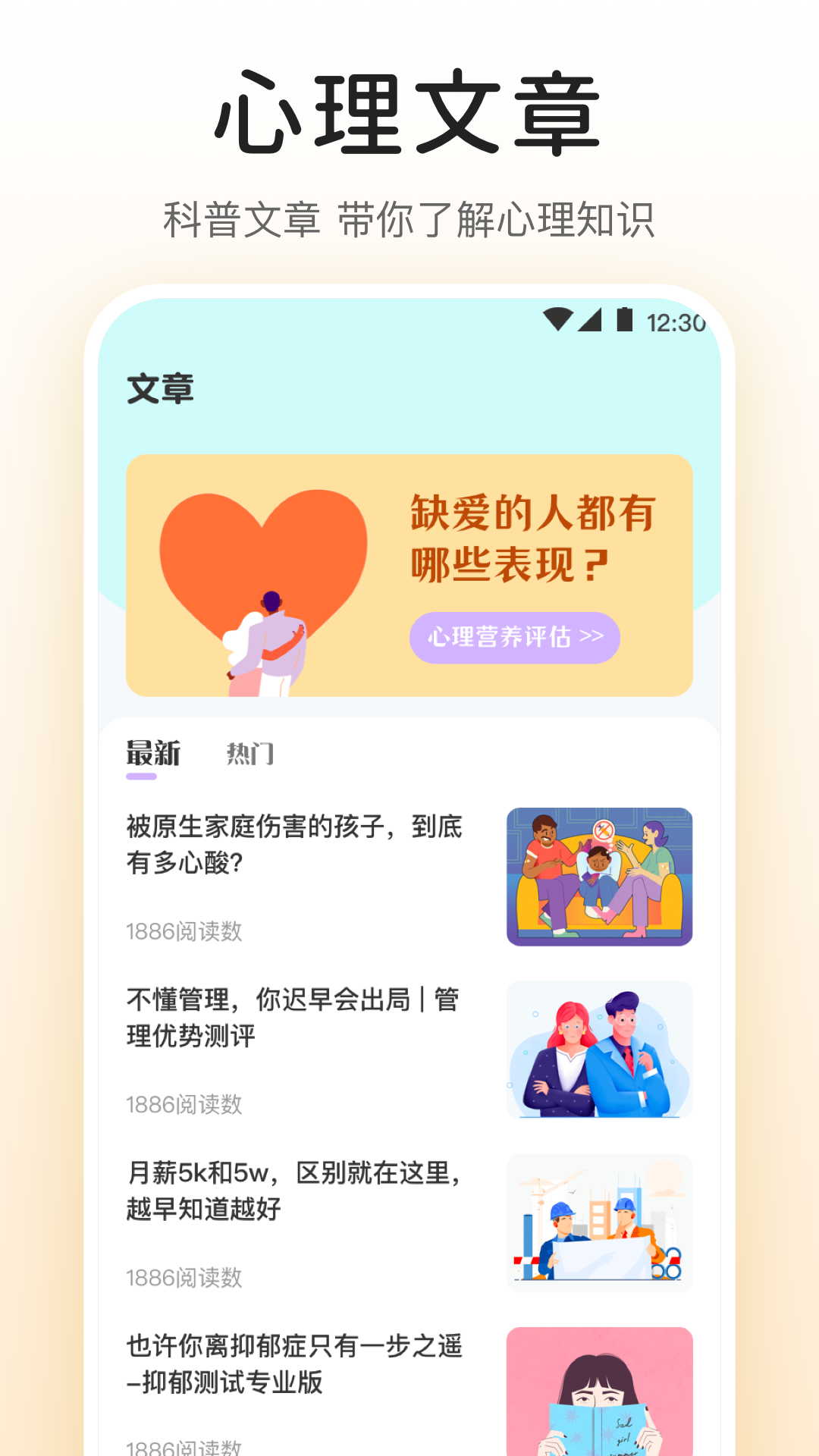
Task: Open article 月薪5k和5w，区别就在这里
Action: pyautogui.click(x=294, y=1191)
